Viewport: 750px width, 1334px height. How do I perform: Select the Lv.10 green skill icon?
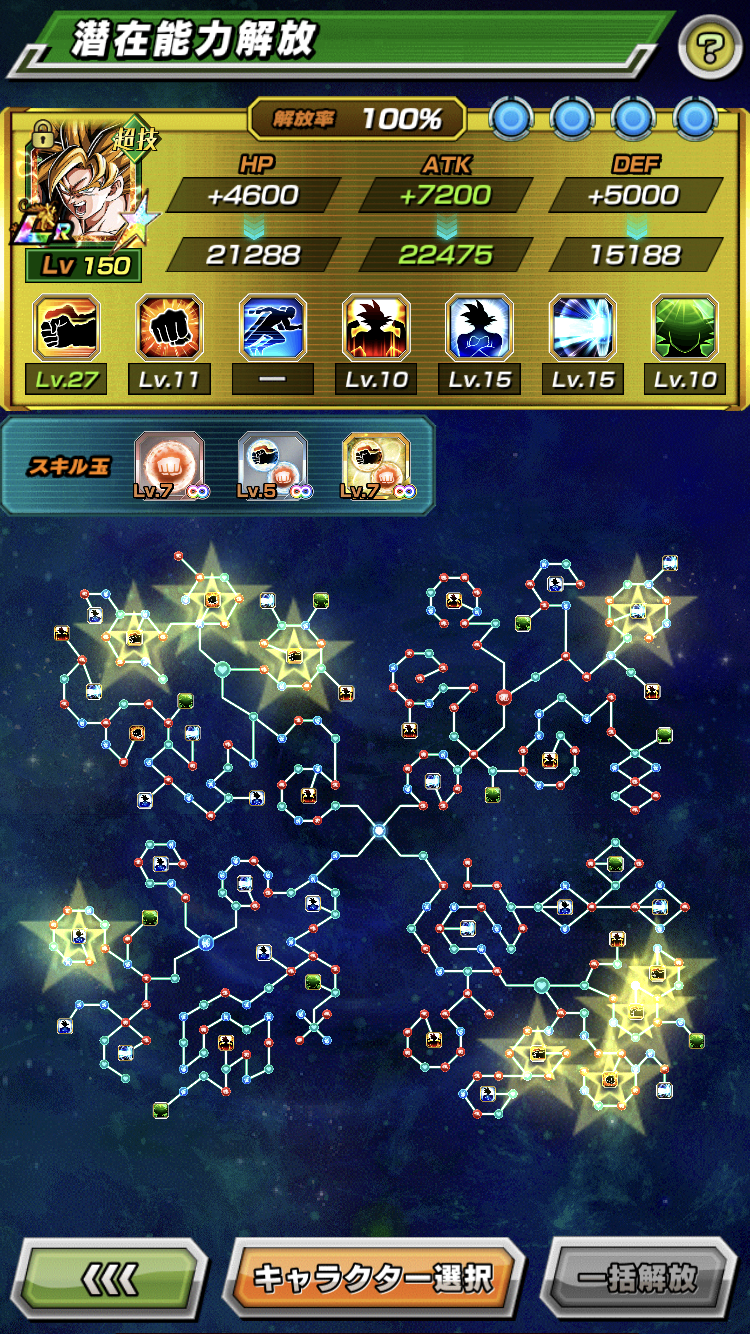[x=685, y=327]
